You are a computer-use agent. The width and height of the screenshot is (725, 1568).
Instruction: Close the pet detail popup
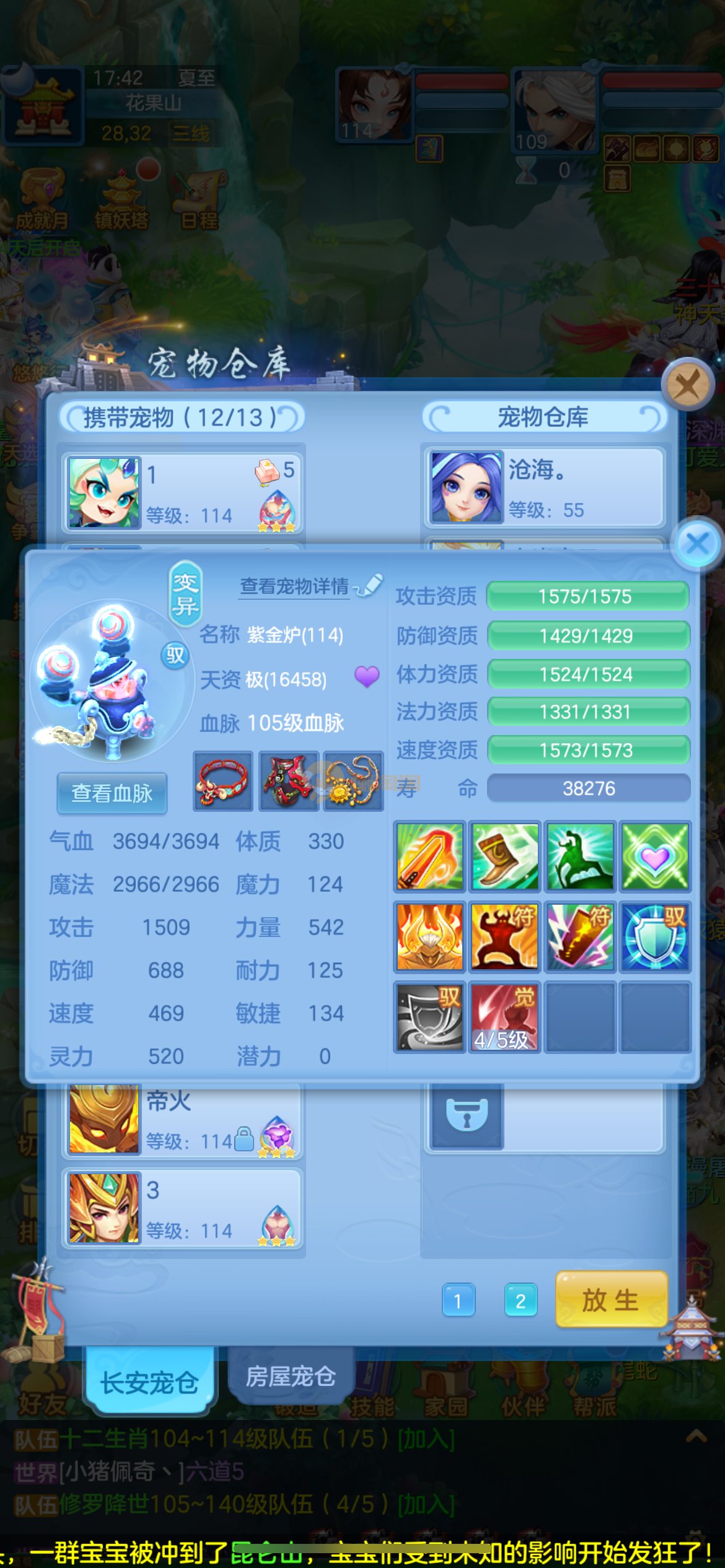(x=697, y=544)
